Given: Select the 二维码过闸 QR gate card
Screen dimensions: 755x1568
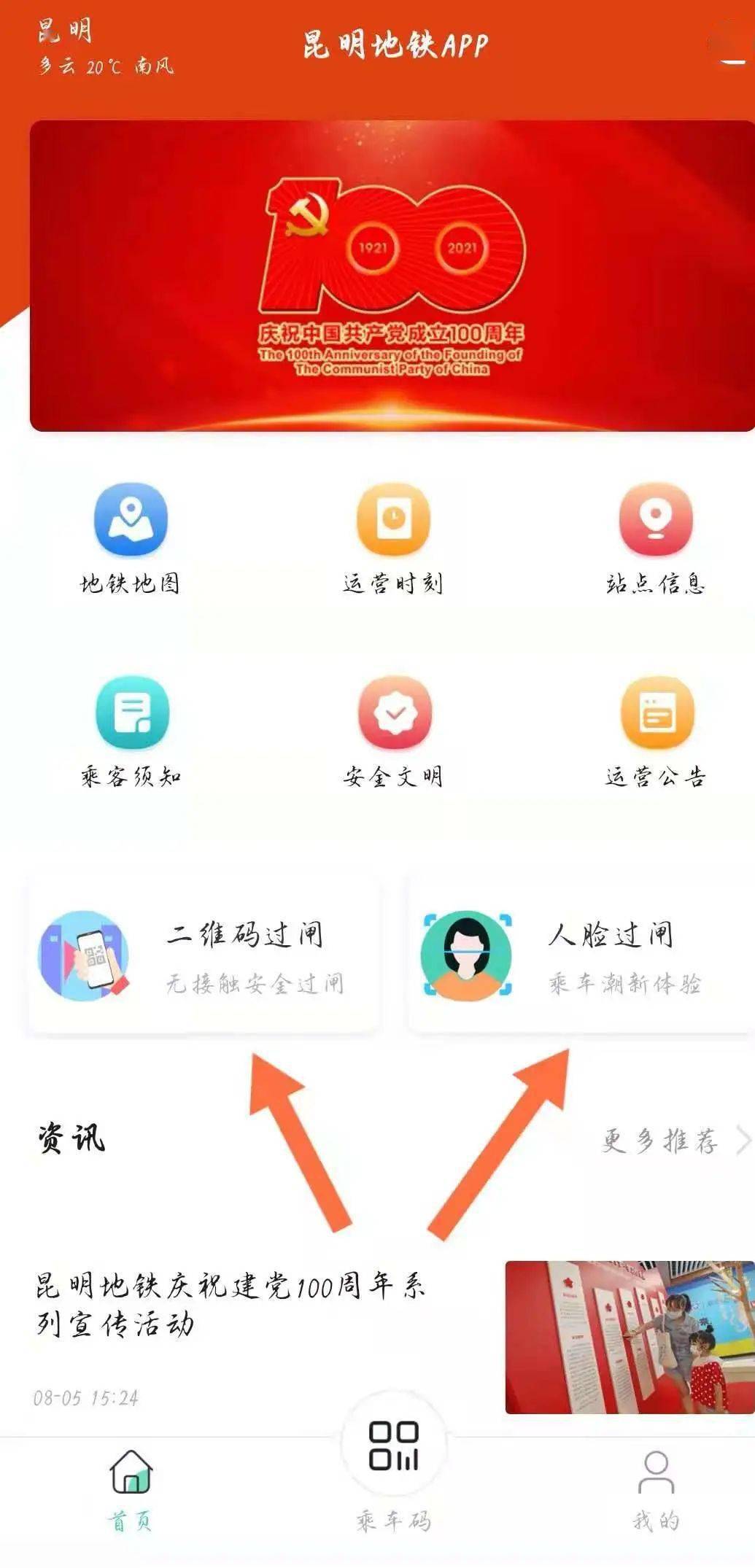Looking at the screenshot, I should (204, 956).
